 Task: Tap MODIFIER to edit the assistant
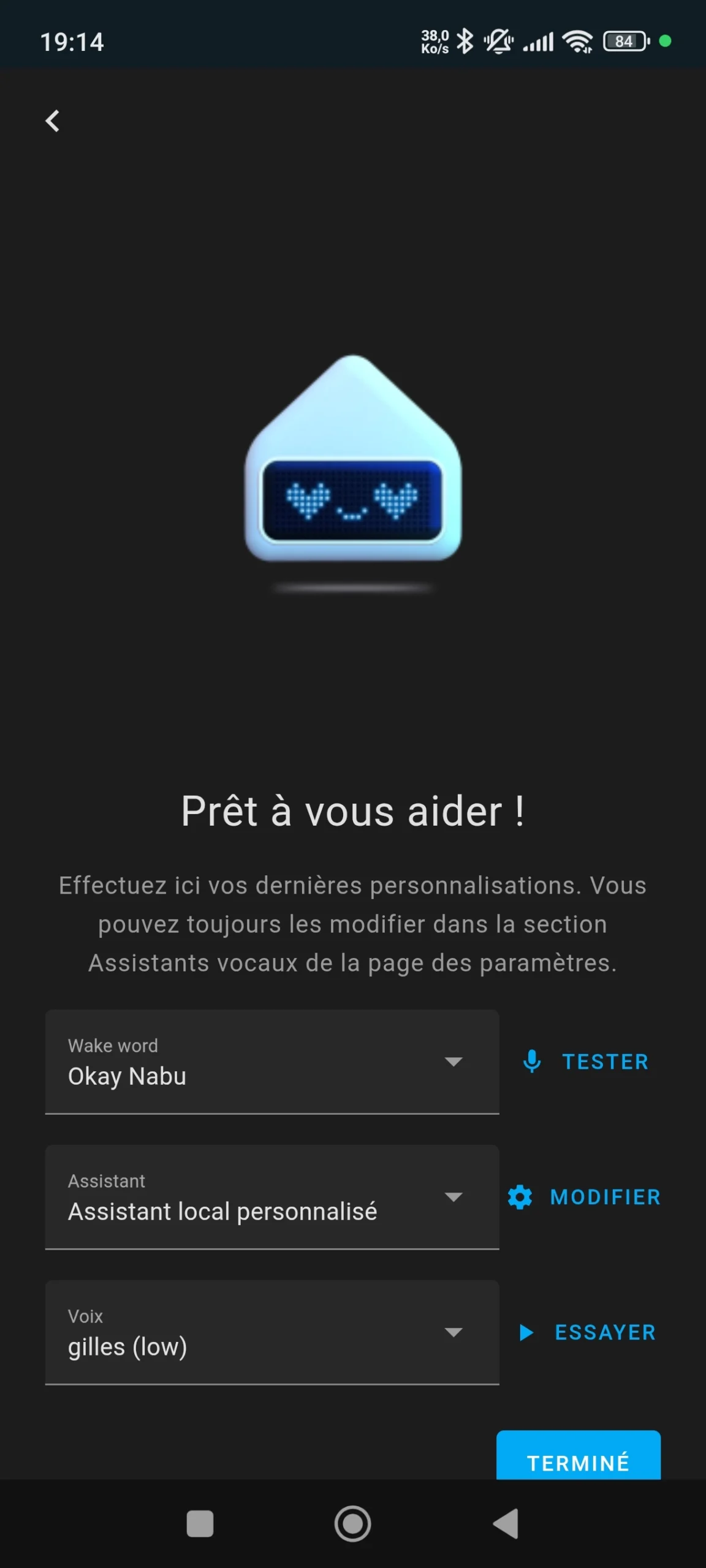[x=584, y=1197]
